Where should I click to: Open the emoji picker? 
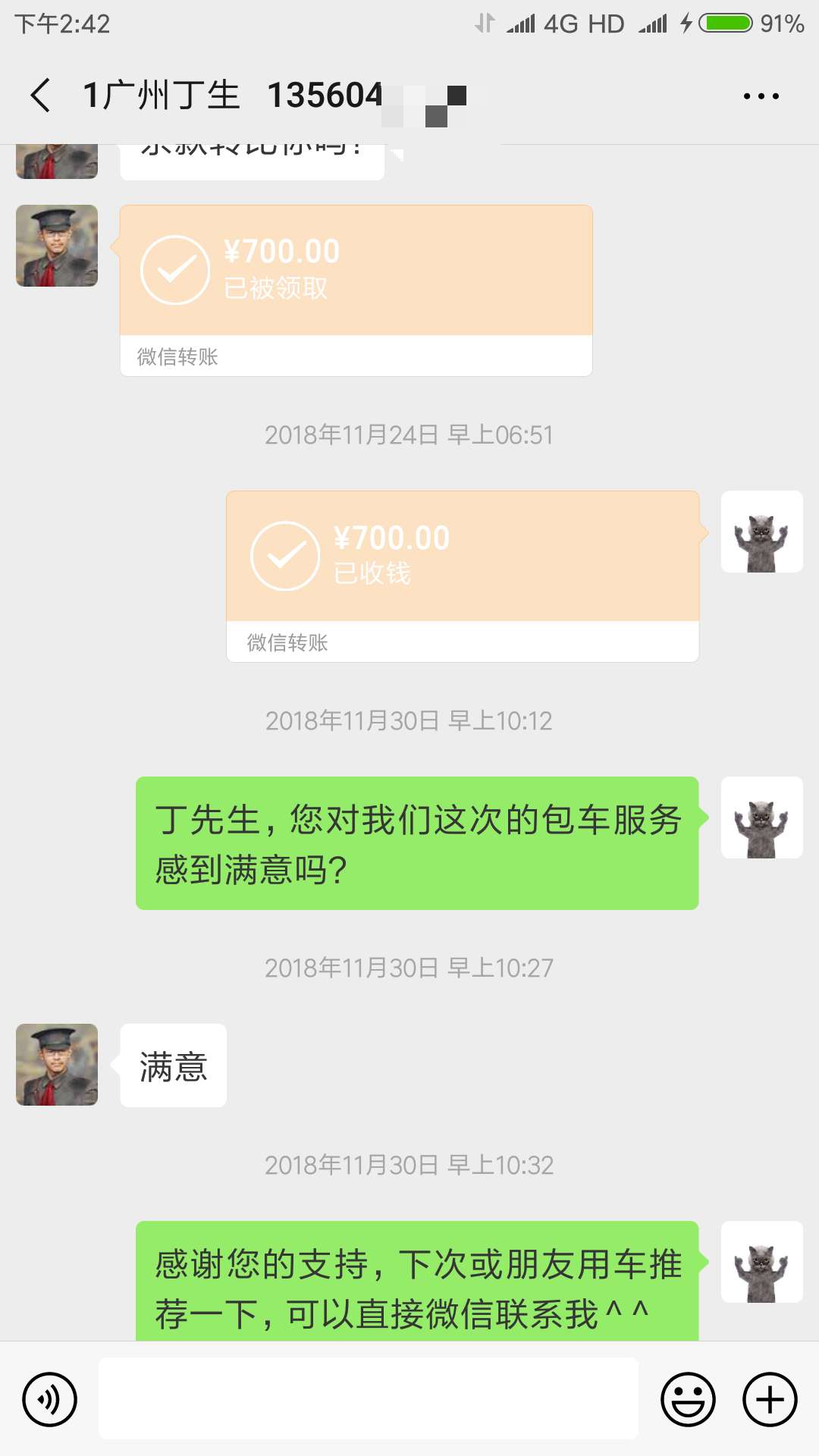click(688, 1399)
